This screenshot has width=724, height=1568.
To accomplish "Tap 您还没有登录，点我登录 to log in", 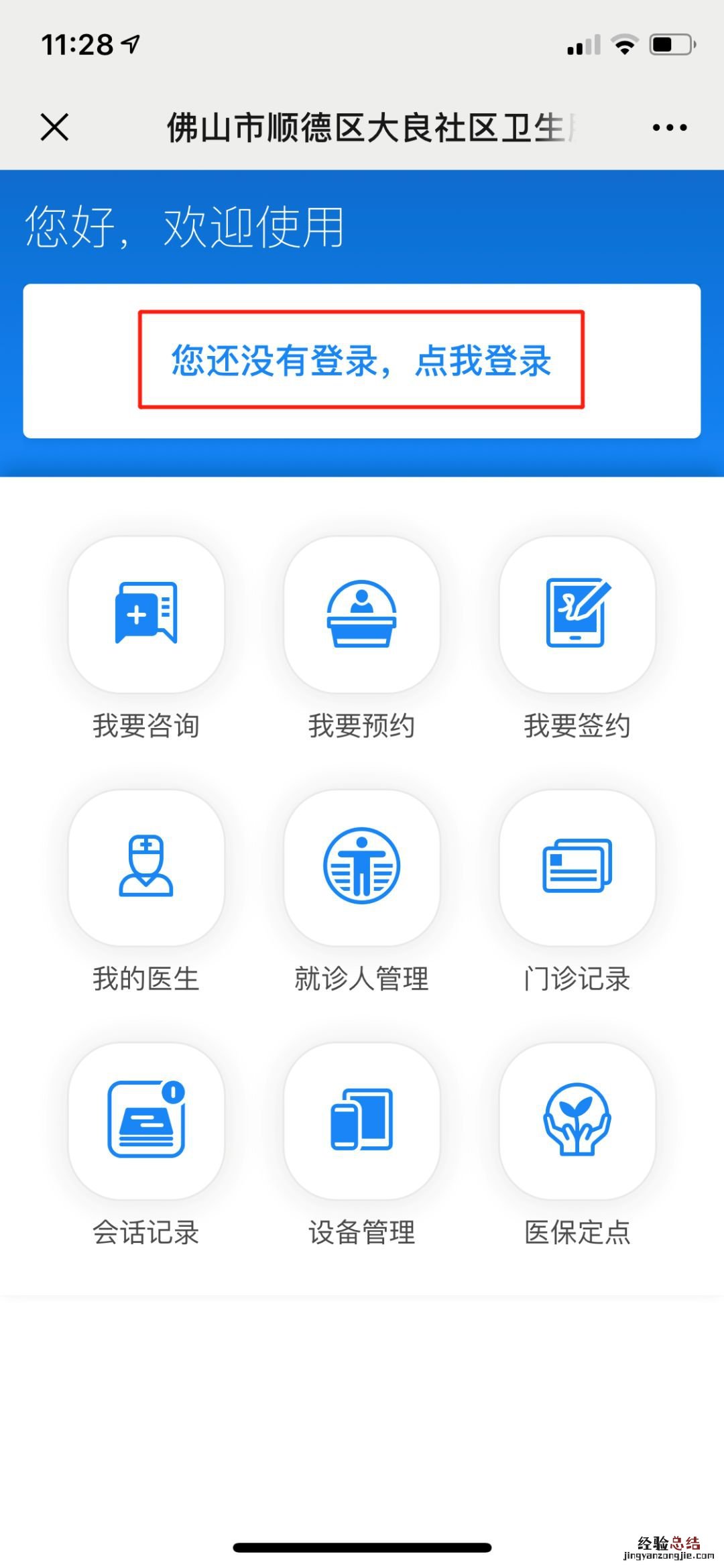I will click(x=361, y=360).
